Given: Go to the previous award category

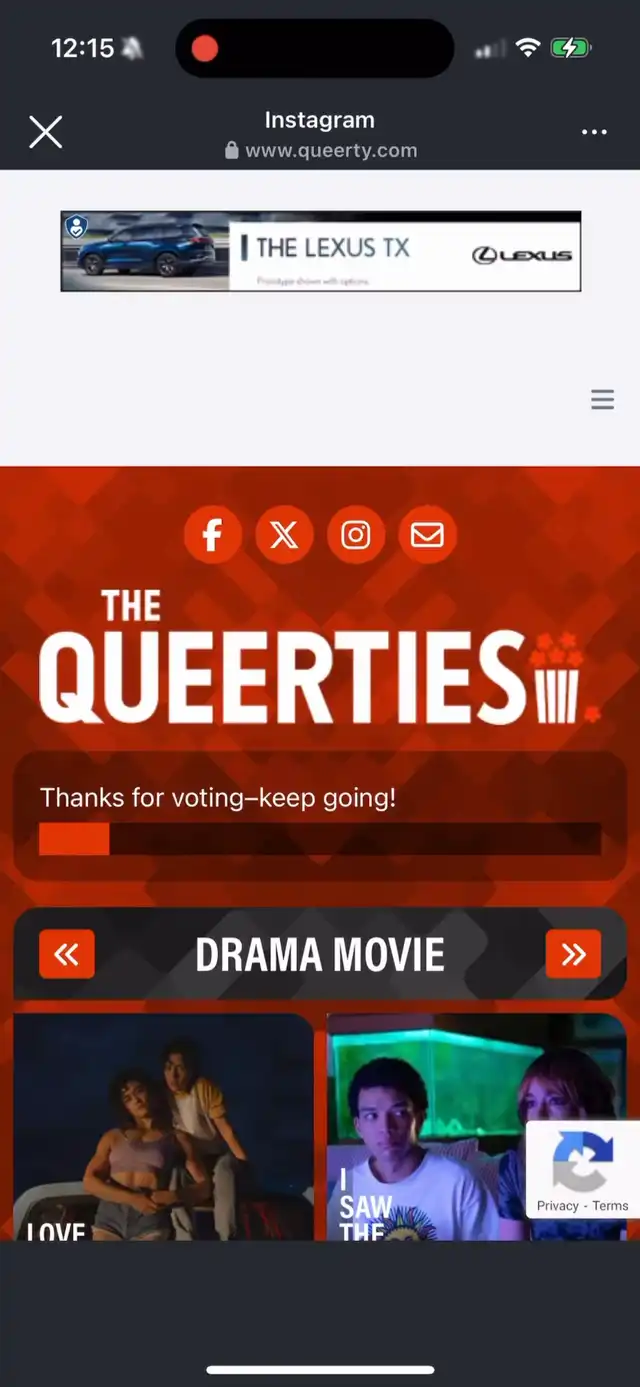Looking at the screenshot, I should 67,954.
